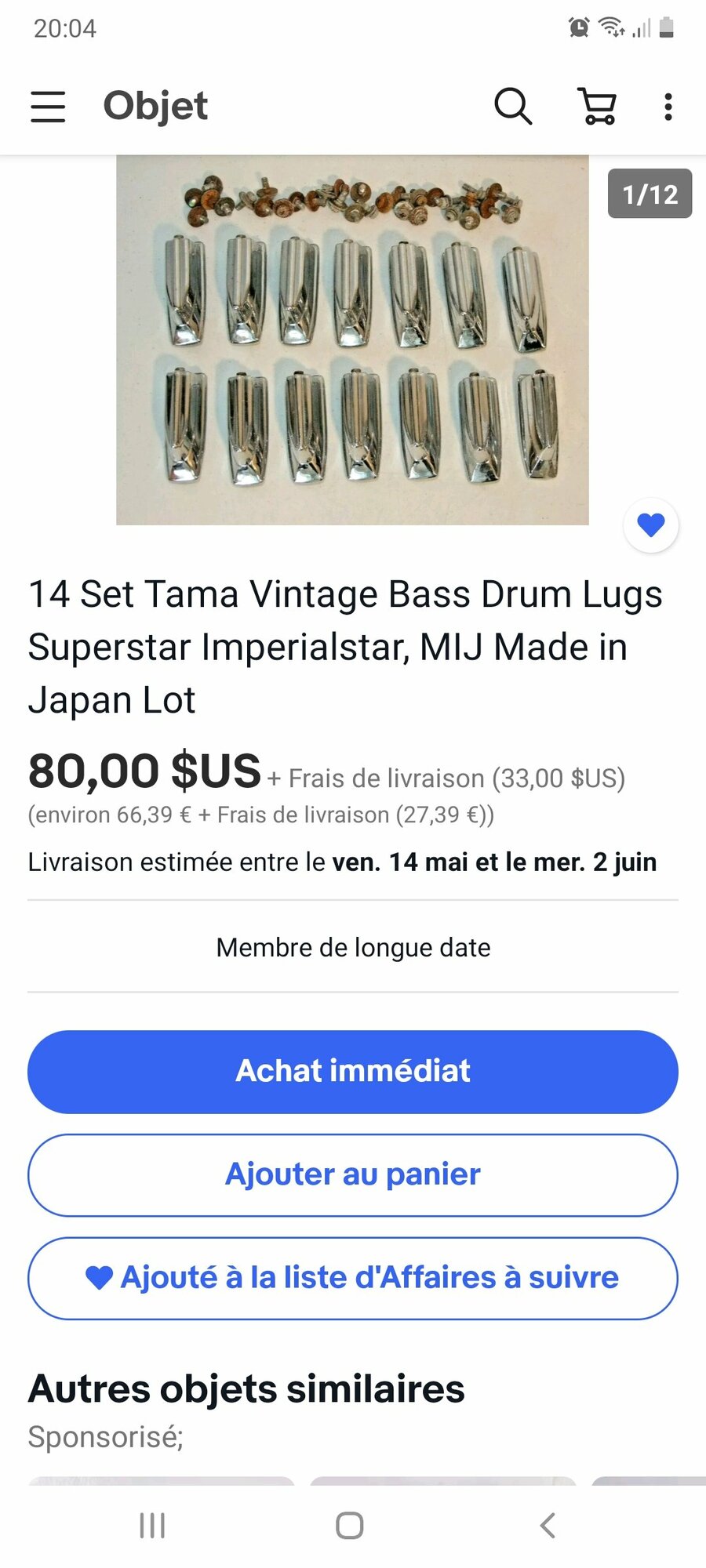Open the hamburger navigation menu
Screen dimensions: 706x1568
coord(48,107)
